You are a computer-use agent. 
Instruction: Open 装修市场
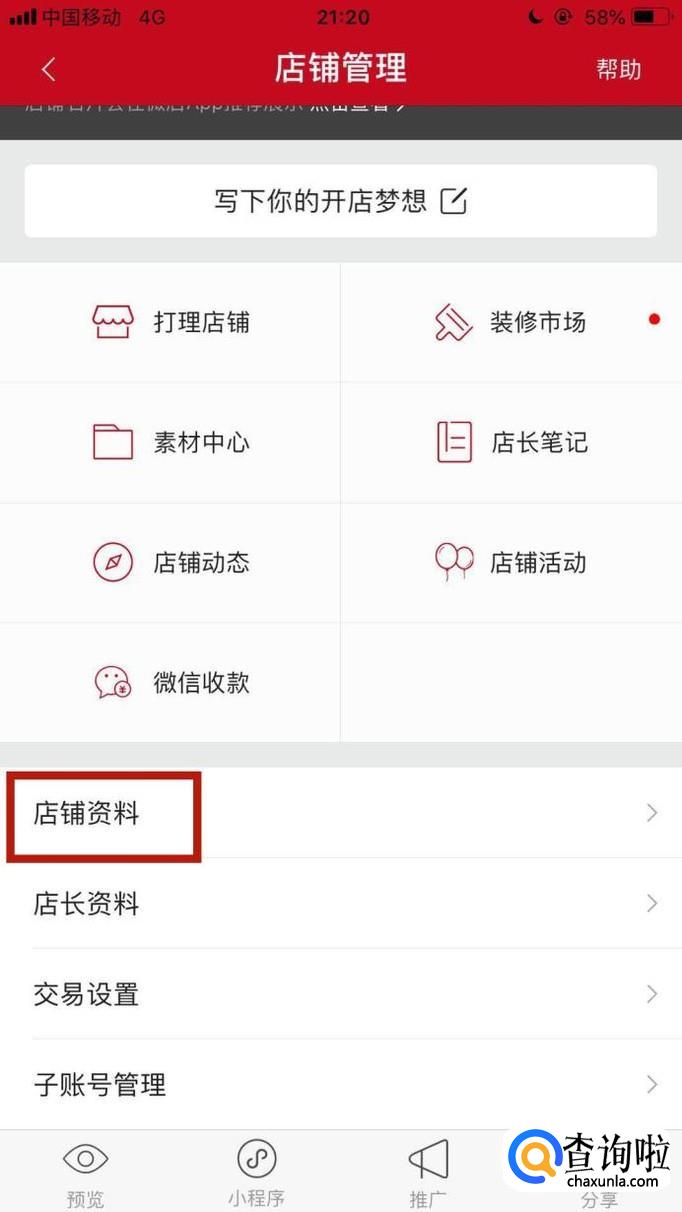click(x=510, y=323)
